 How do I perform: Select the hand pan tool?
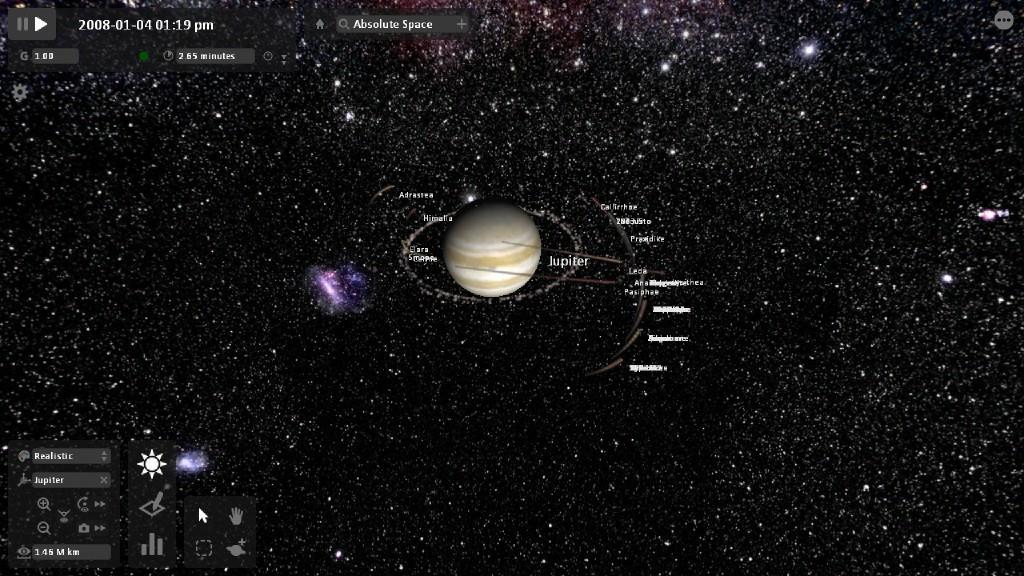[236, 516]
